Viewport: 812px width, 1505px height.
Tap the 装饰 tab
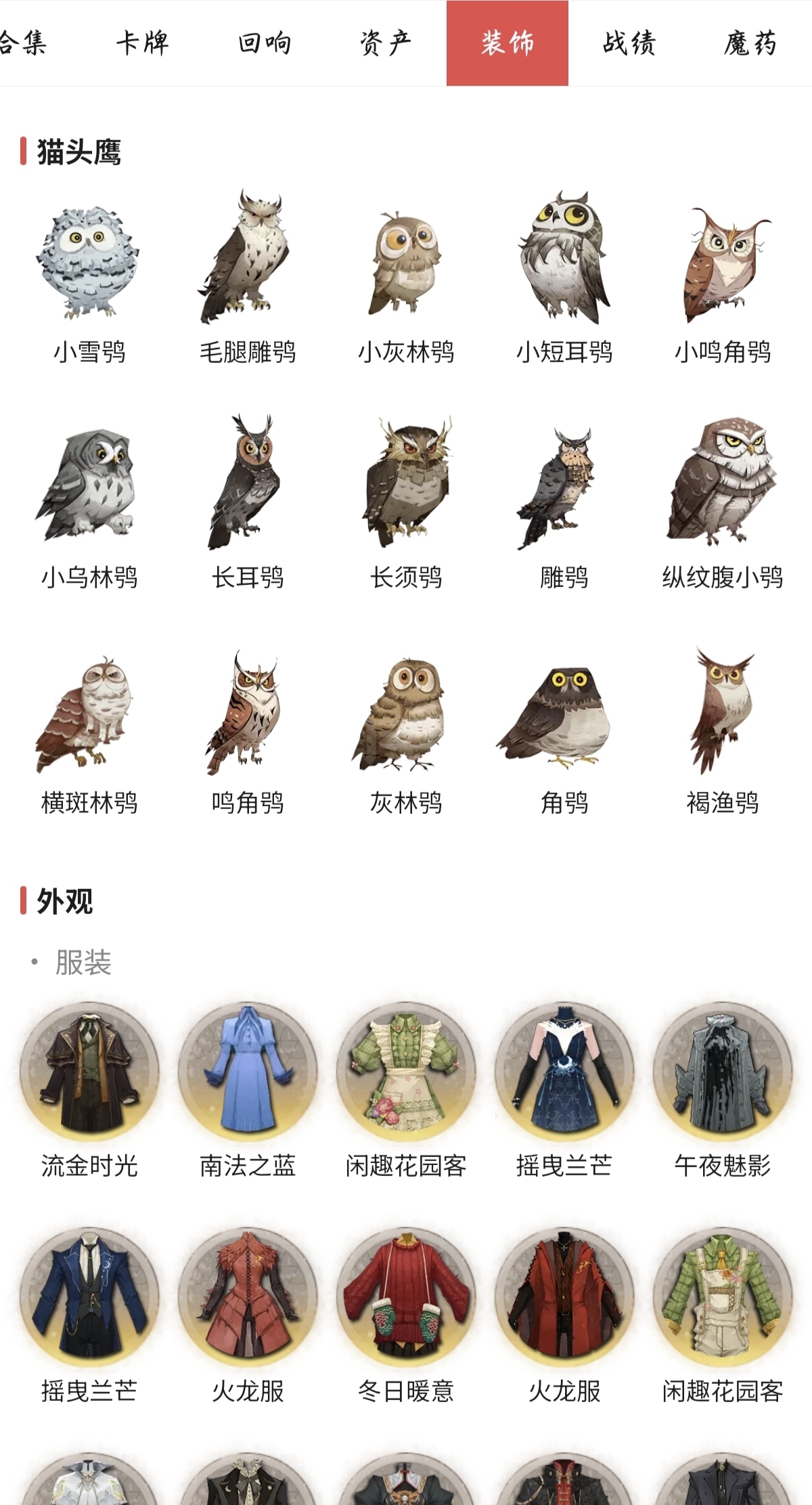coord(507,43)
